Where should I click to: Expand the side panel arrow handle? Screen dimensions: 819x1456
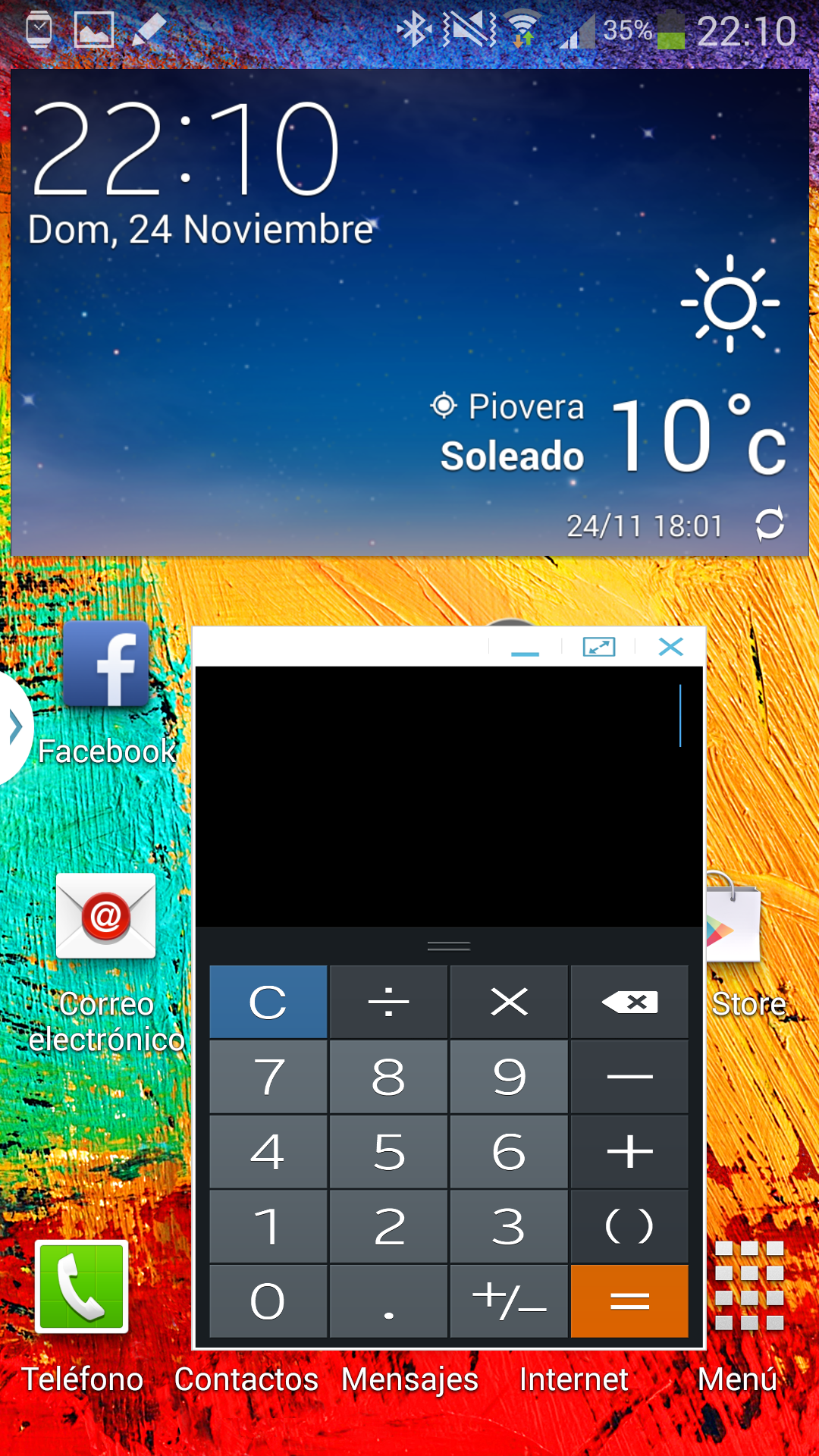coord(15,726)
